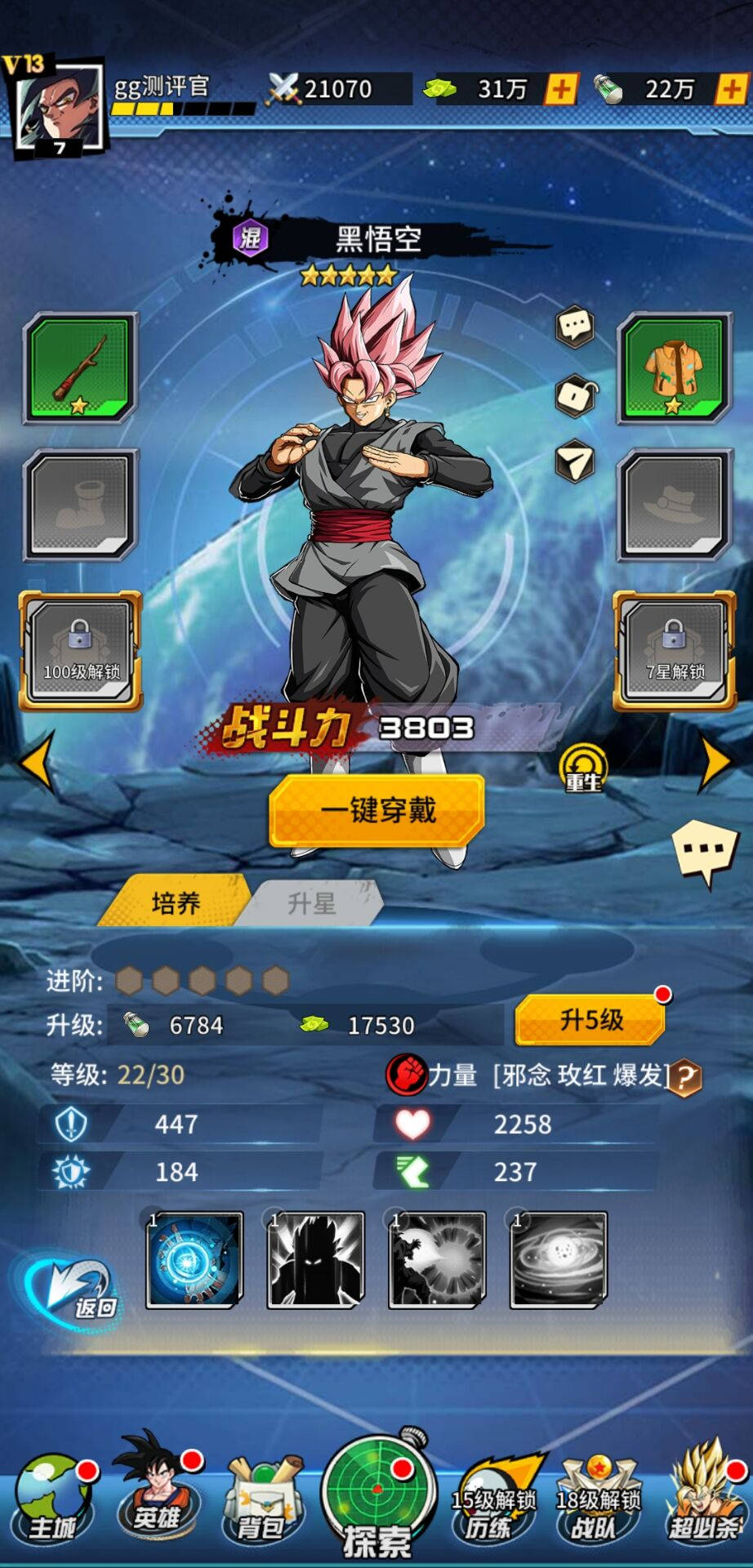Open the question mark help for 力量
The height and width of the screenshot is (1568, 753).
click(x=684, y=1078)
